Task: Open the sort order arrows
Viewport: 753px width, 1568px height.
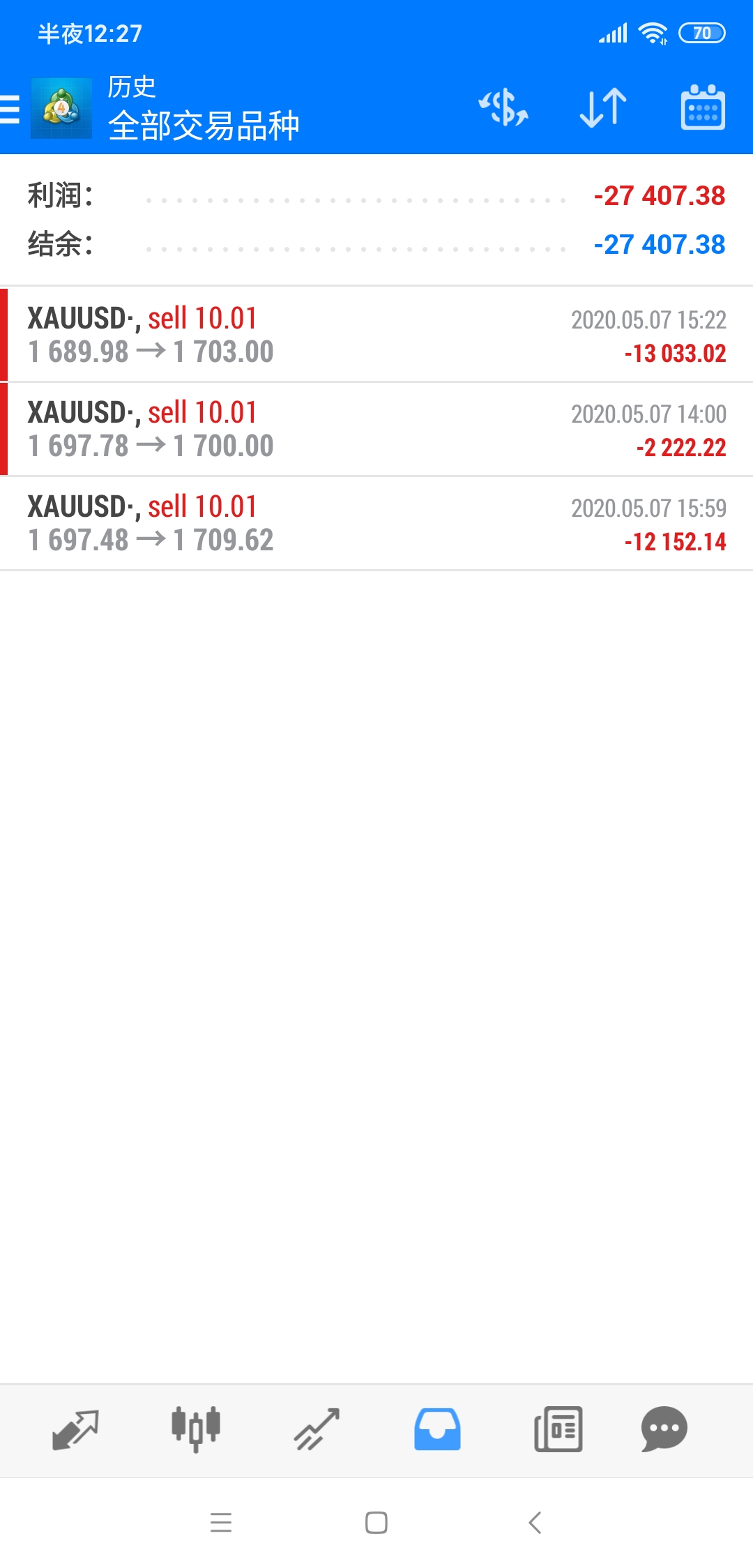Action: click(x=603, y=108)
